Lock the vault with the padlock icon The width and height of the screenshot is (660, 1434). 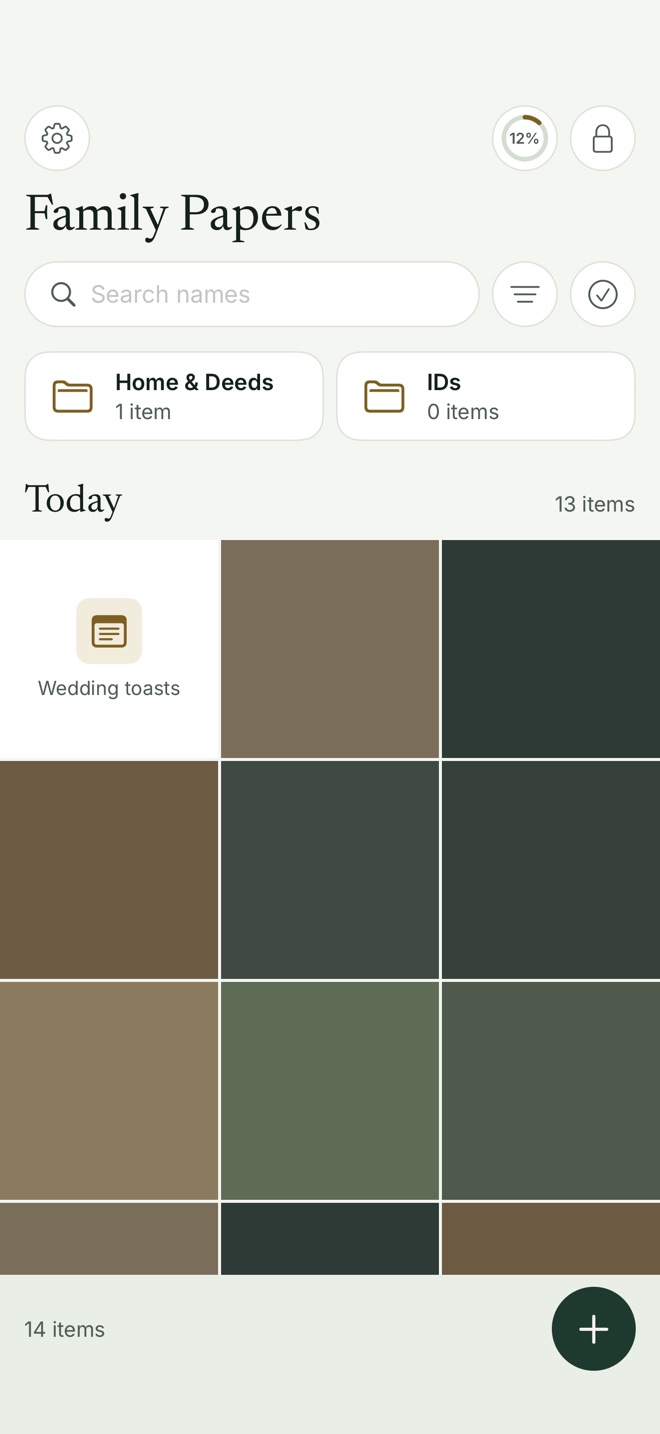pyautogui.click(x=603, y=138)
